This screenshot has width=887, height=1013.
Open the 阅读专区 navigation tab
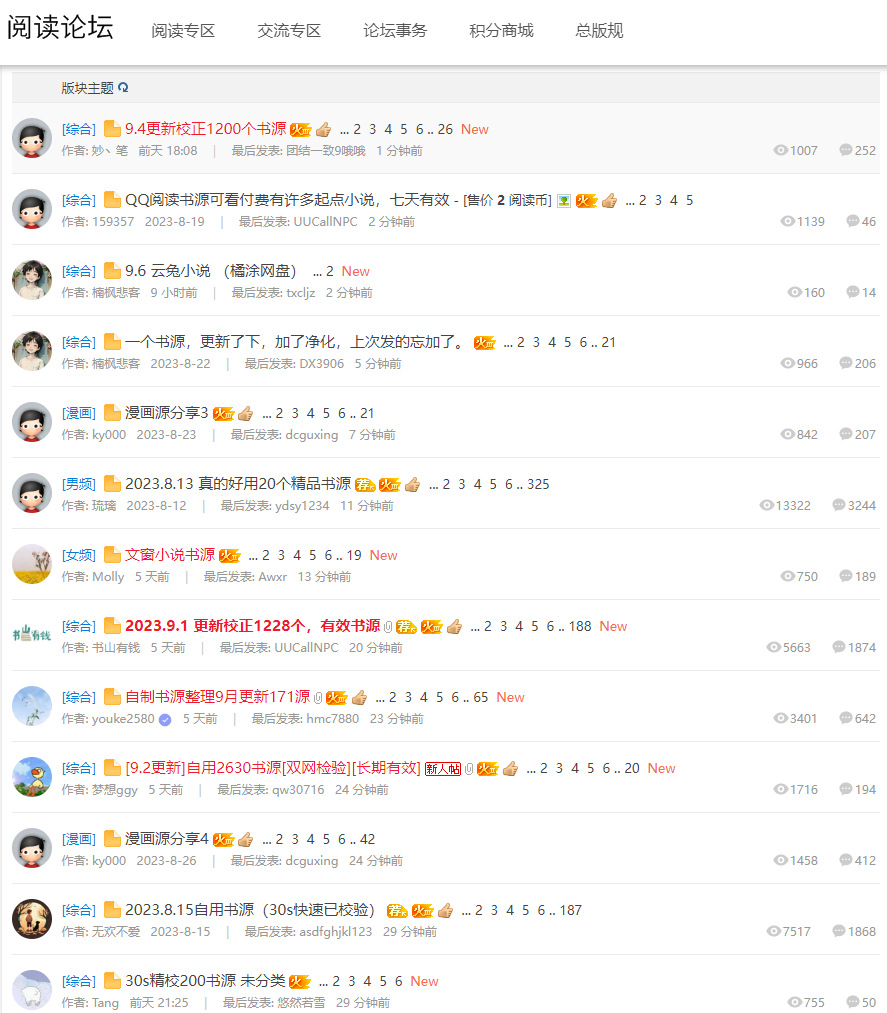183,31
